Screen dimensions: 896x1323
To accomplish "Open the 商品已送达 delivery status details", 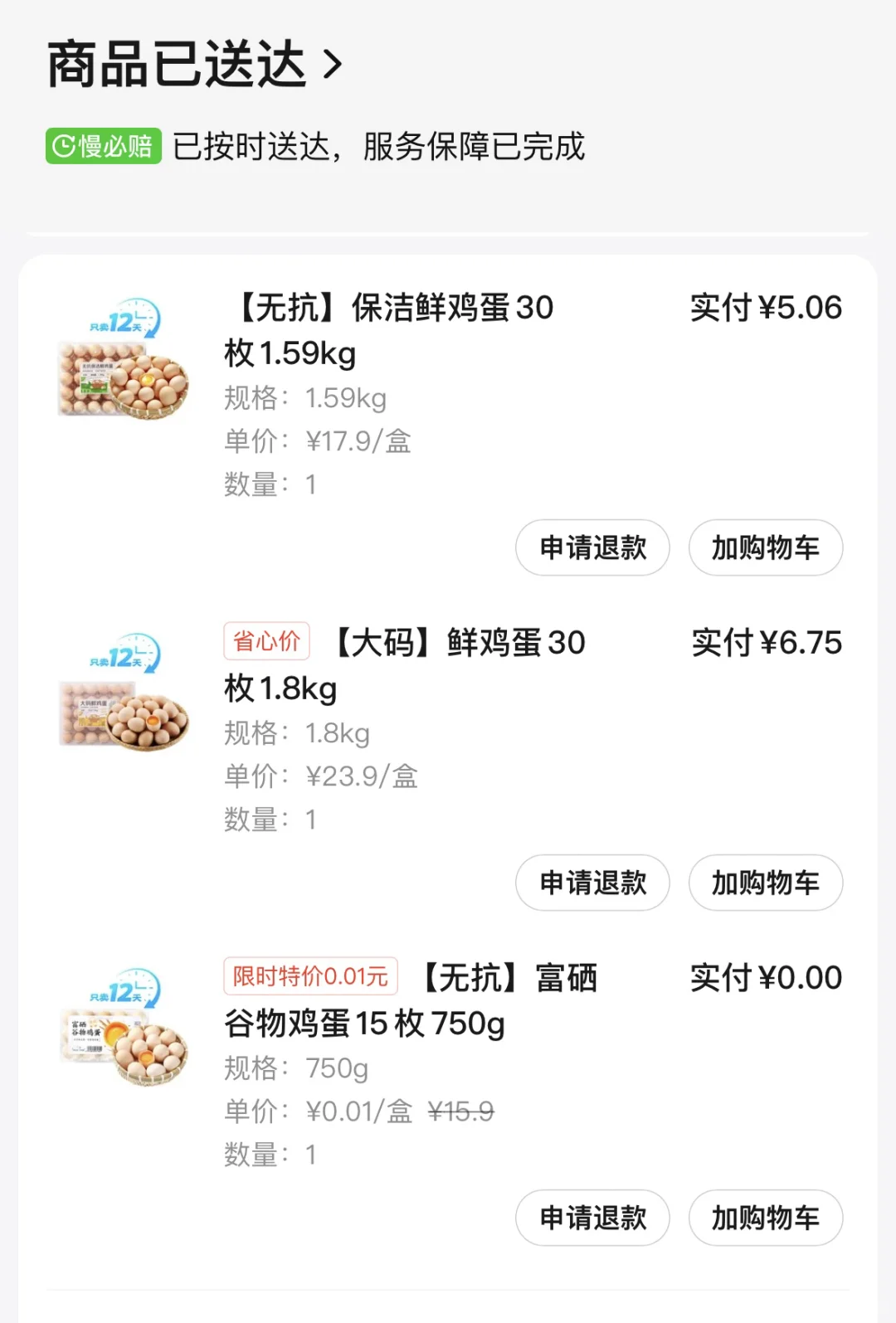I will [195, 65].
